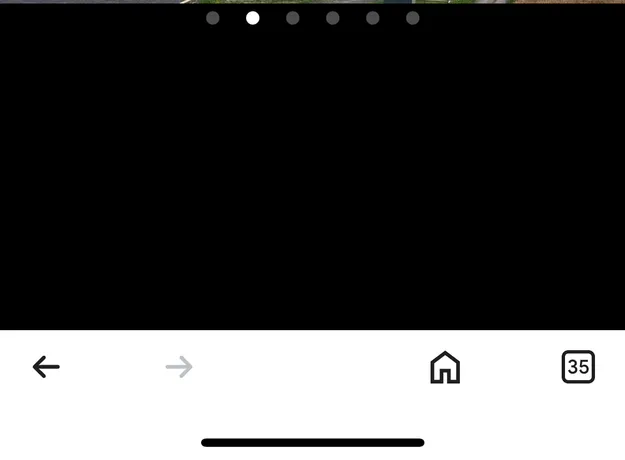
Task: Open the browser home page
Action: [x=445, y=367]
